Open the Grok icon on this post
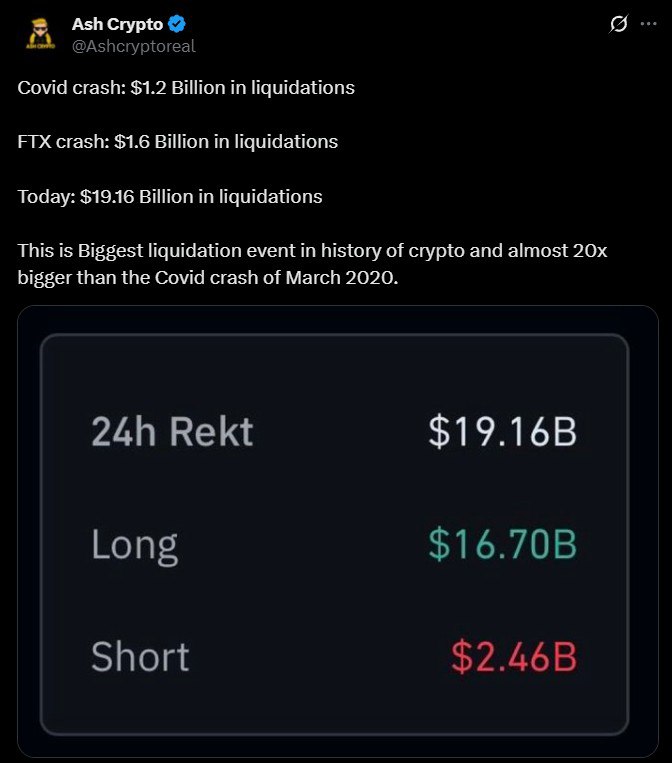Viewport: 672px width, 763px height. pos(619,25)
